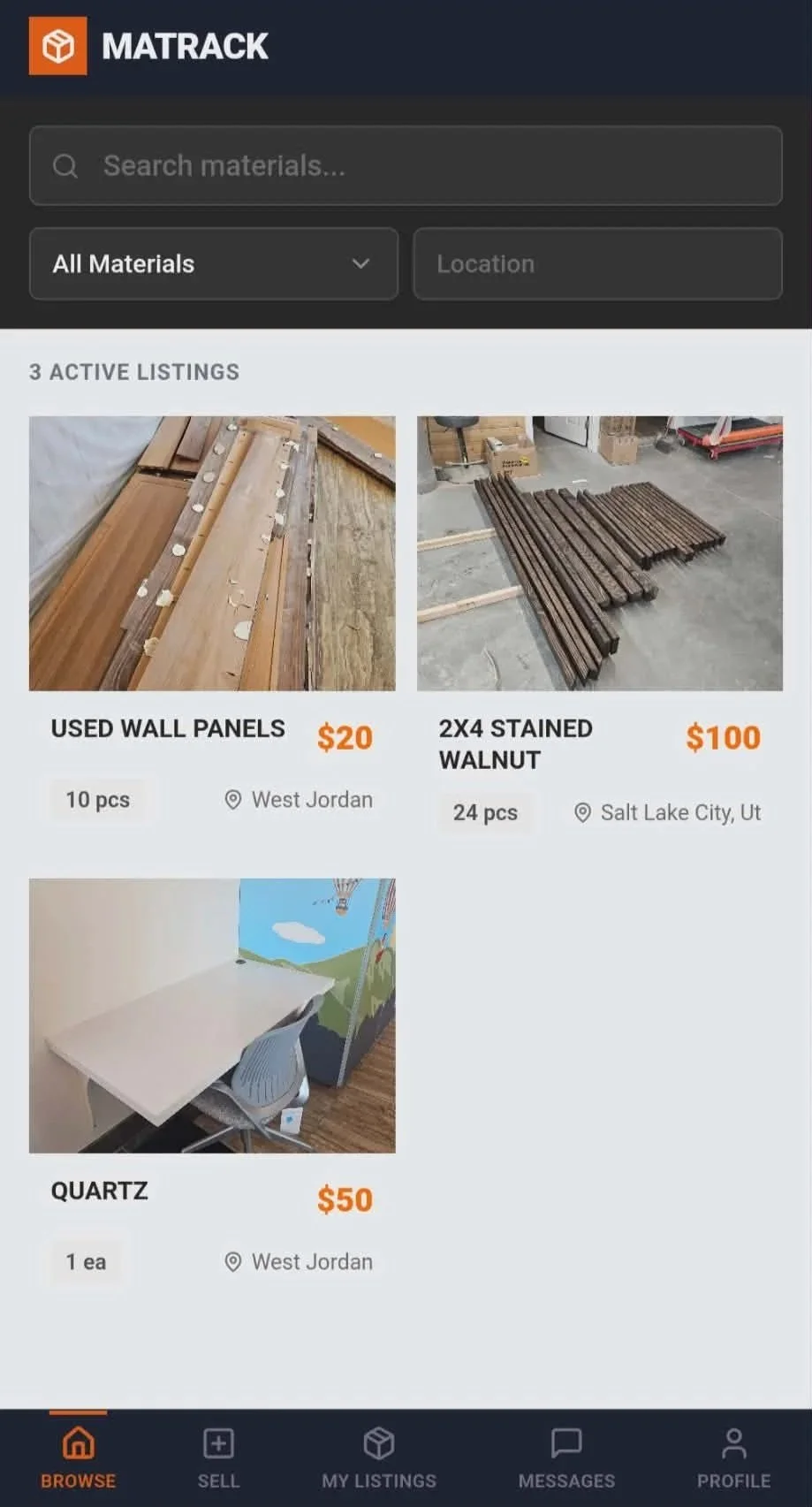Check the Messages tab
The image size is (812, 1507).
point(566,1458)
